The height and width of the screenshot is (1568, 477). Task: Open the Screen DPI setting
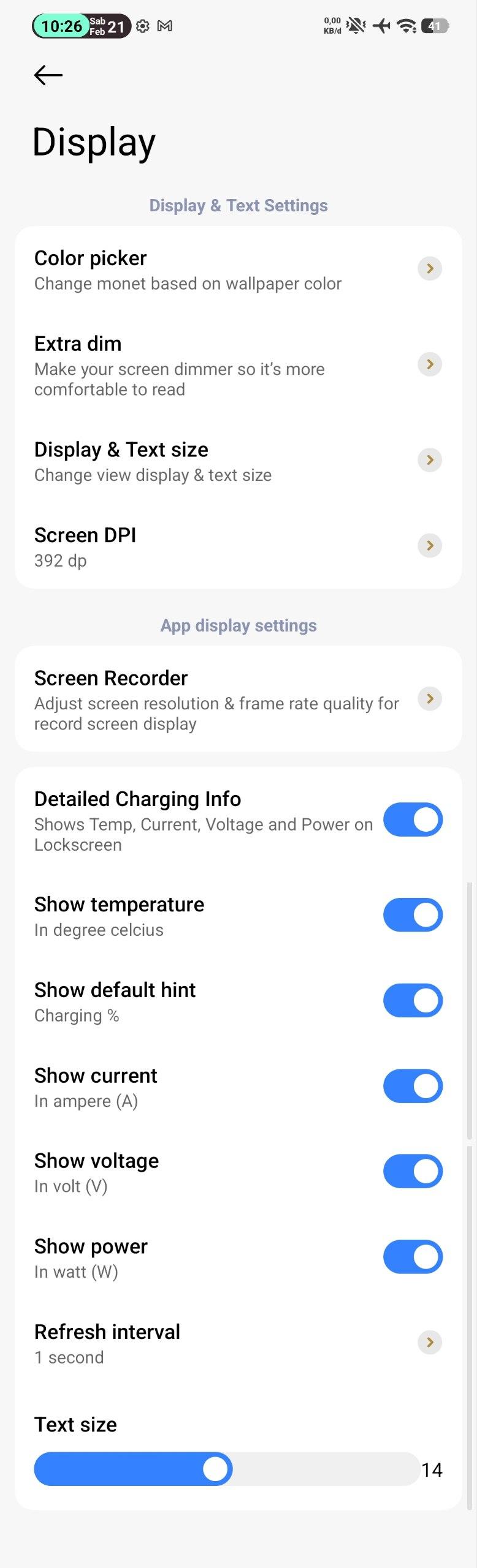coord(238,546)
